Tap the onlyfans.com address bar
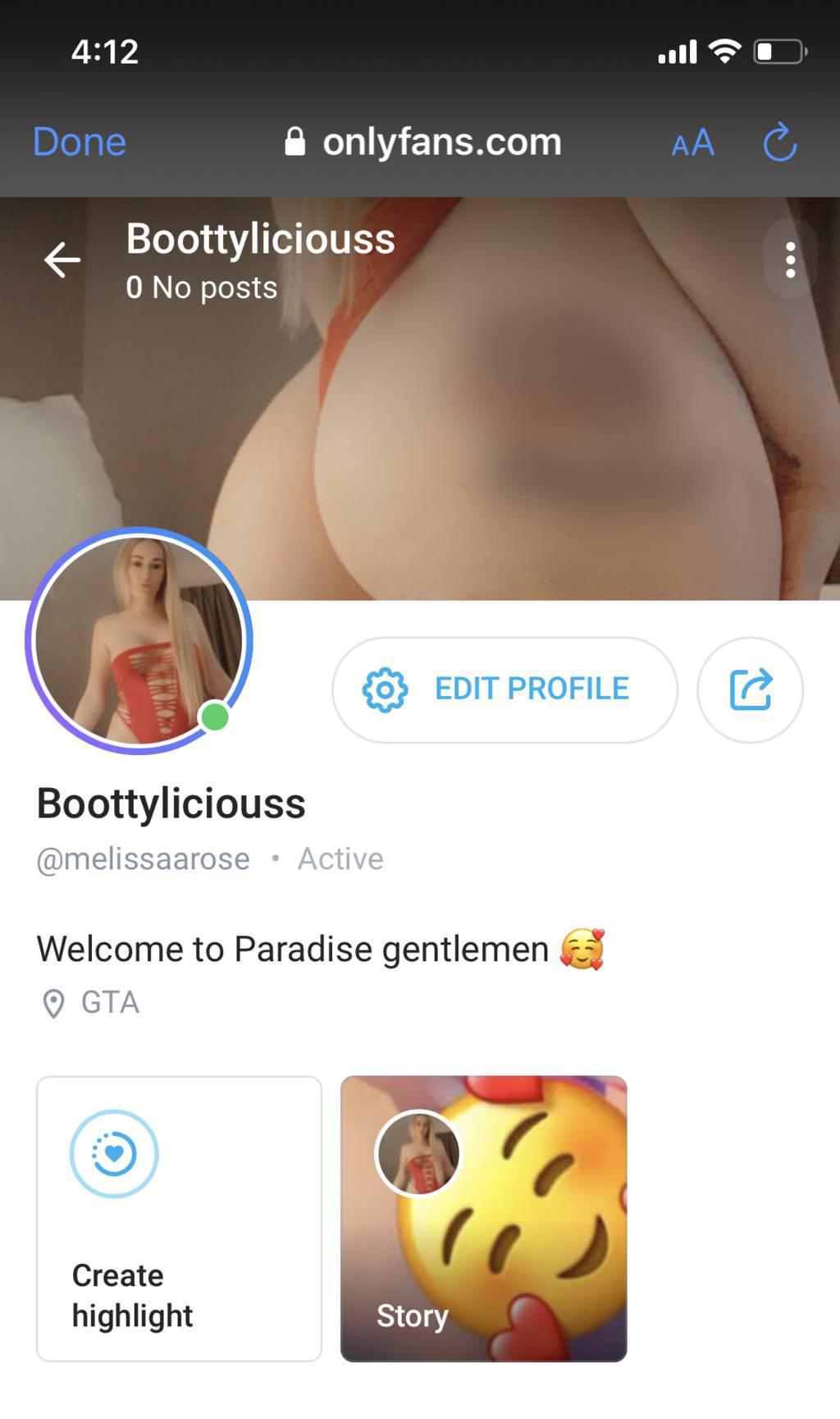Viewport: 840px width, 1419px height. [424, 142]
